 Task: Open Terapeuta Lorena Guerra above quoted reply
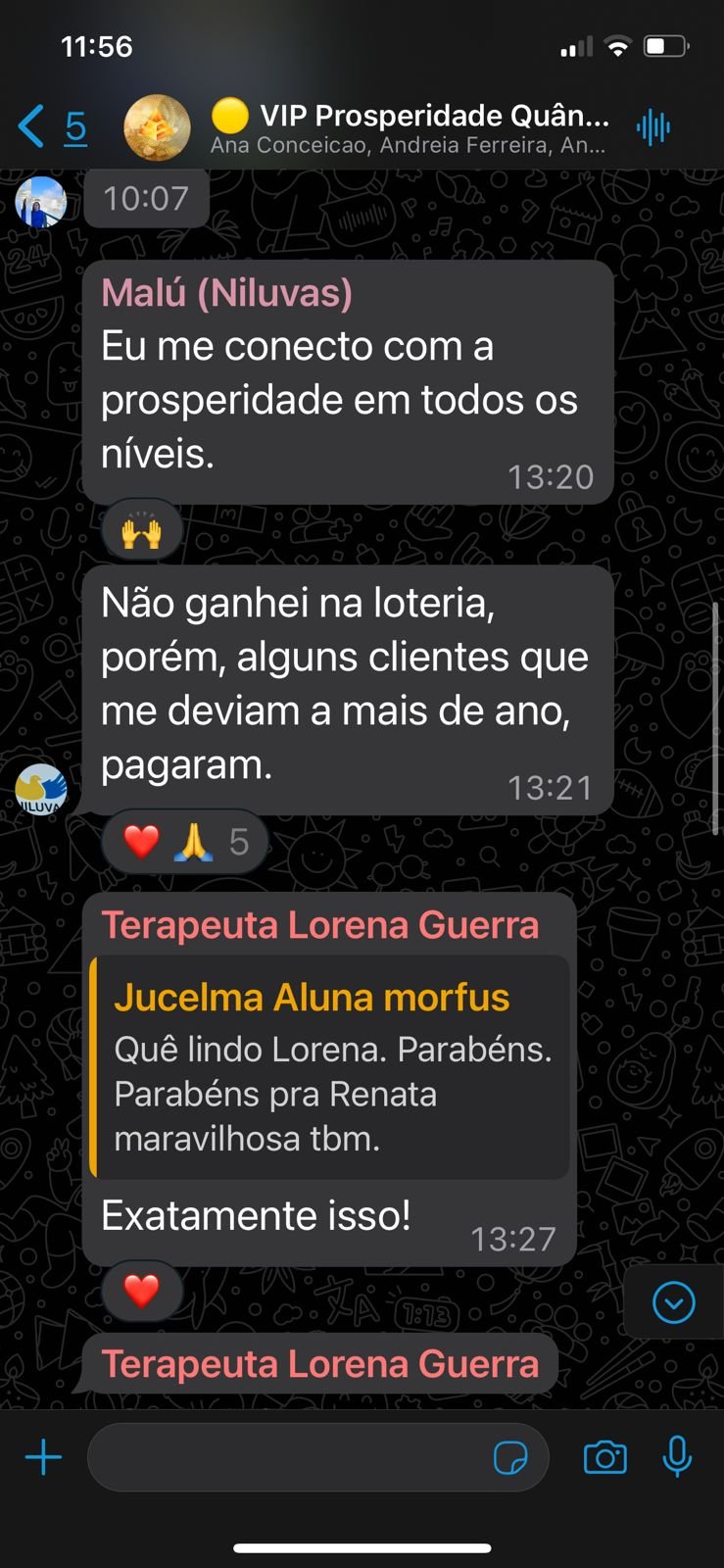coord(319,925)
